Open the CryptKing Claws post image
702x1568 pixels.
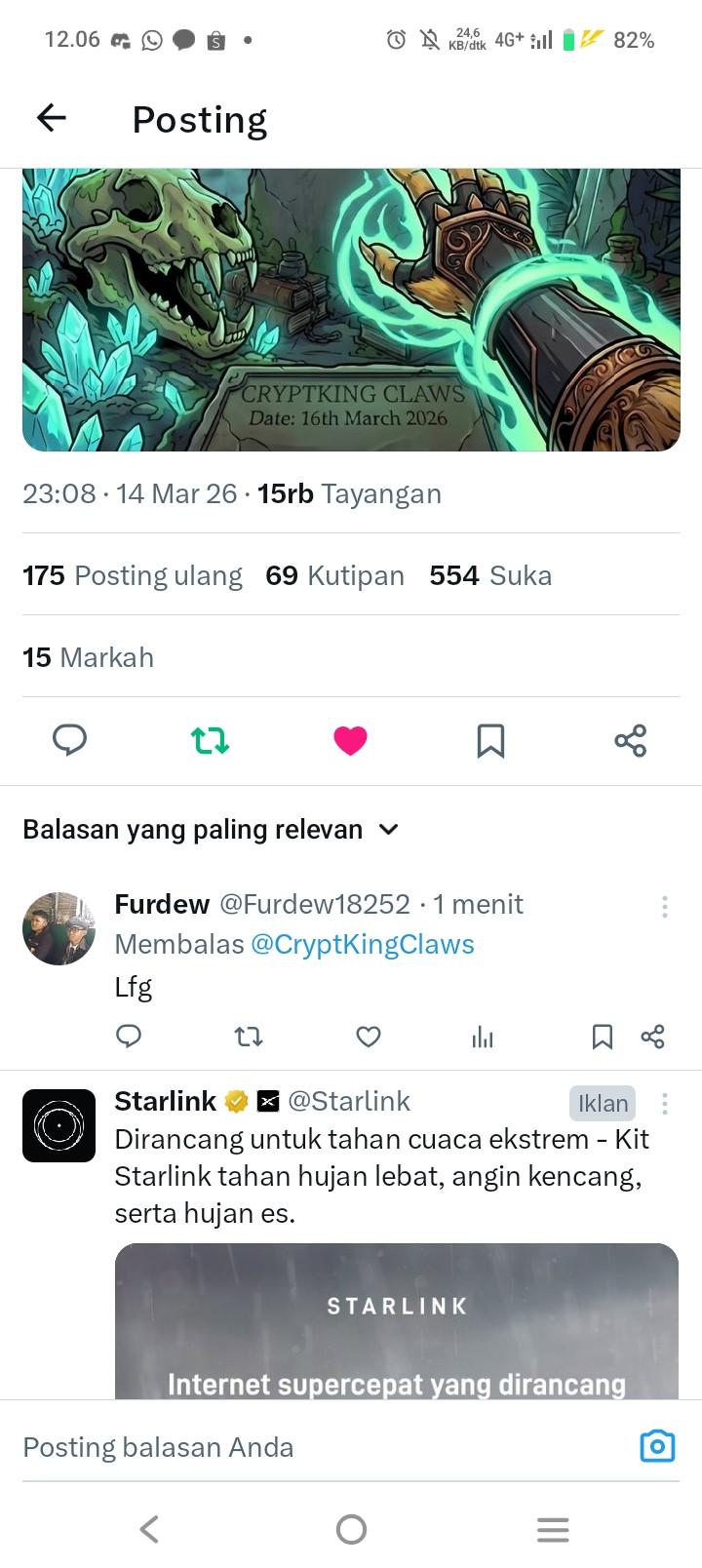click(x=351, y=310)
